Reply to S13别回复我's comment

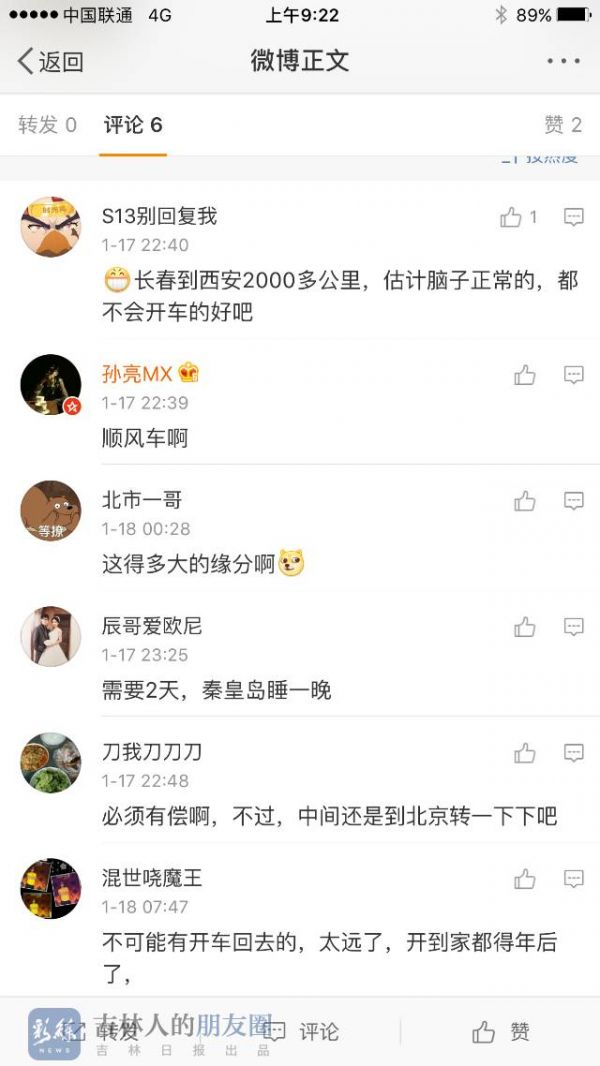[x=573, y=217]
